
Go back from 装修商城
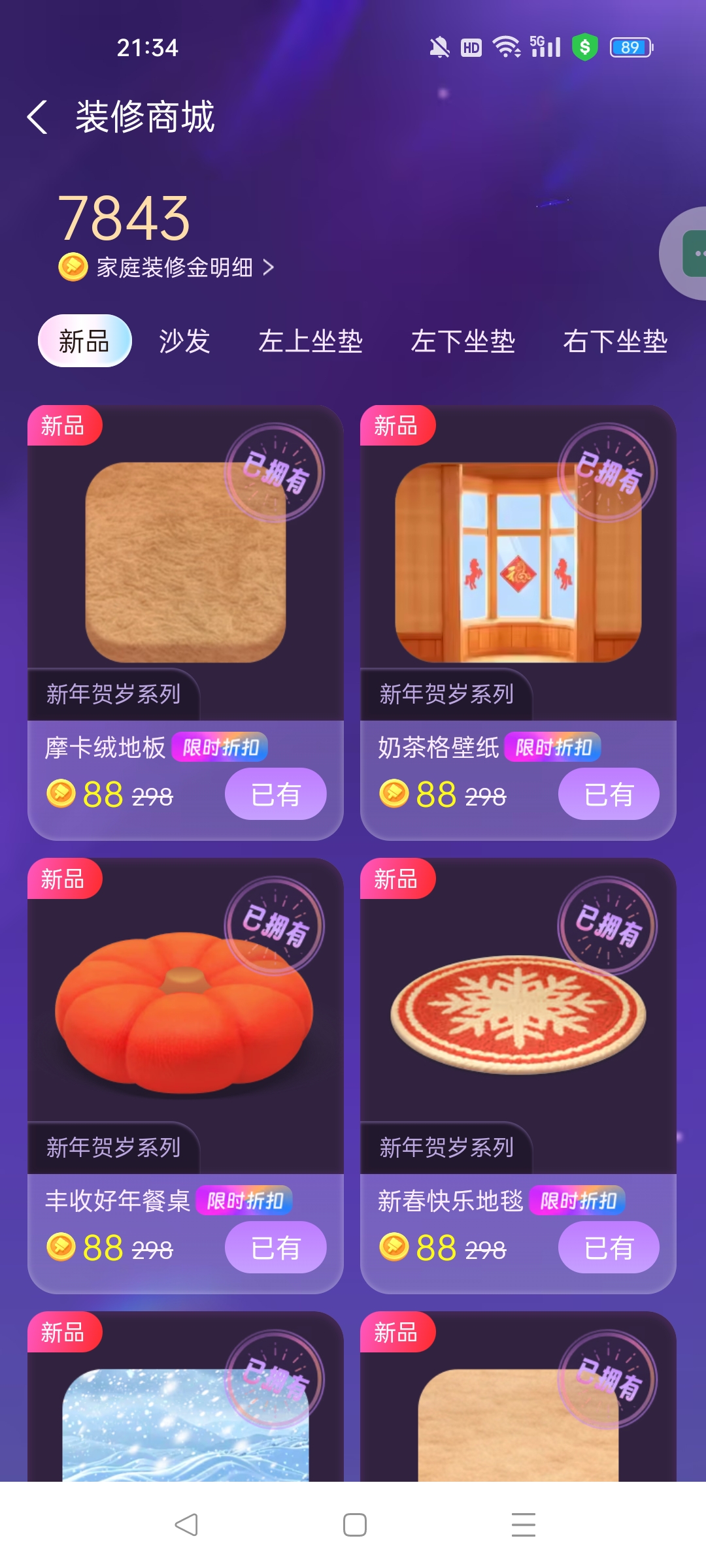tap(38, 118)
